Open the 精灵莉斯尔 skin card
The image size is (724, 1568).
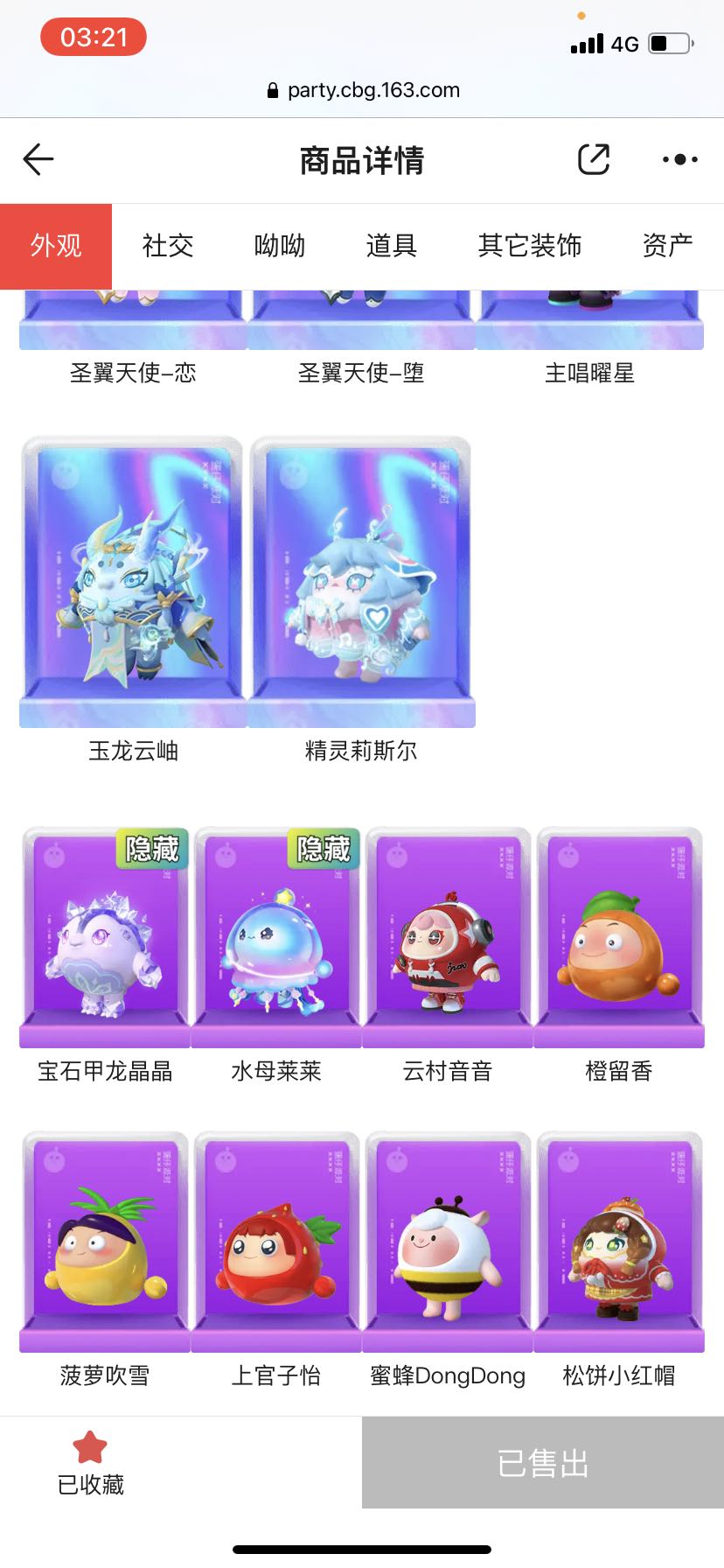pyautogui.click(x=361, y=599)
